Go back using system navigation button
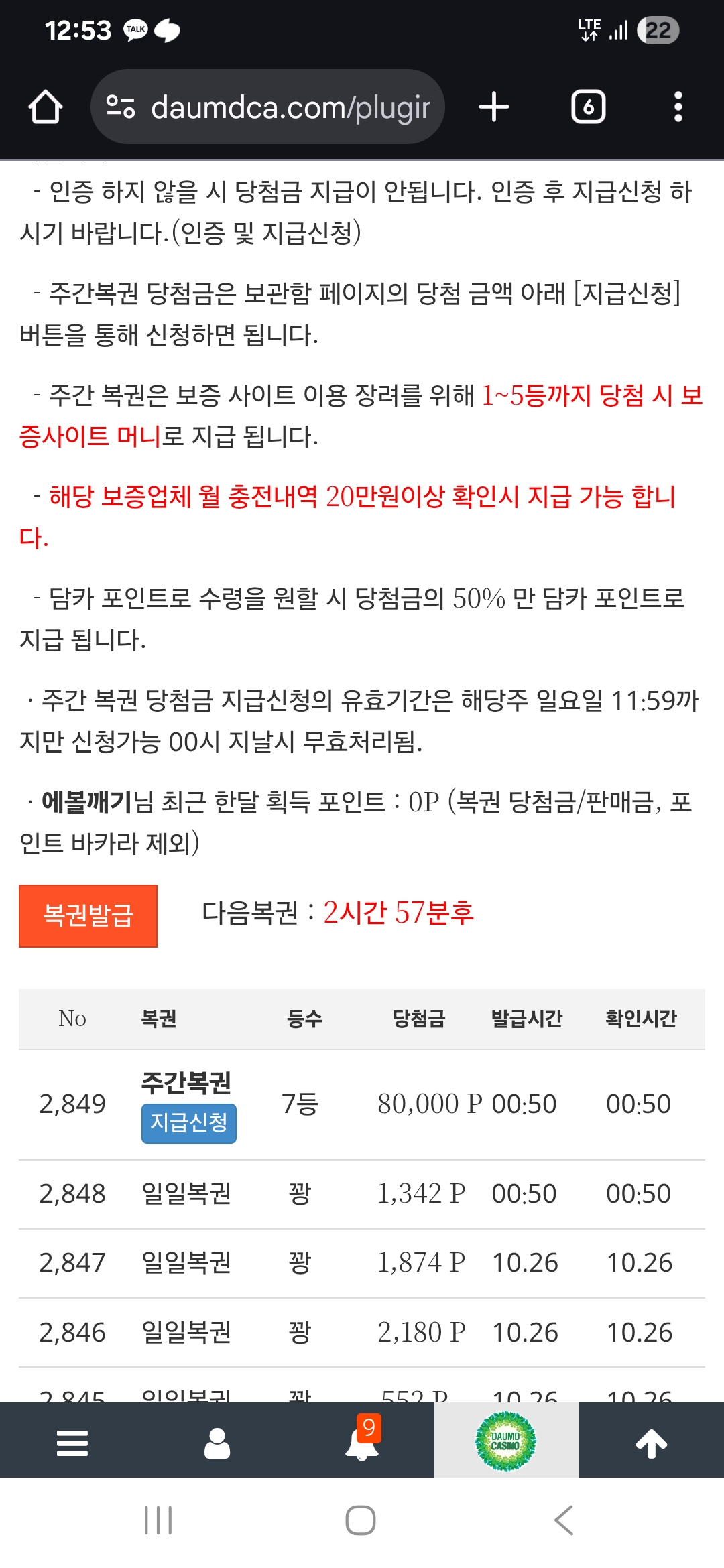The height and width of the screenshot is (1568, 724). click(564, 1520)
